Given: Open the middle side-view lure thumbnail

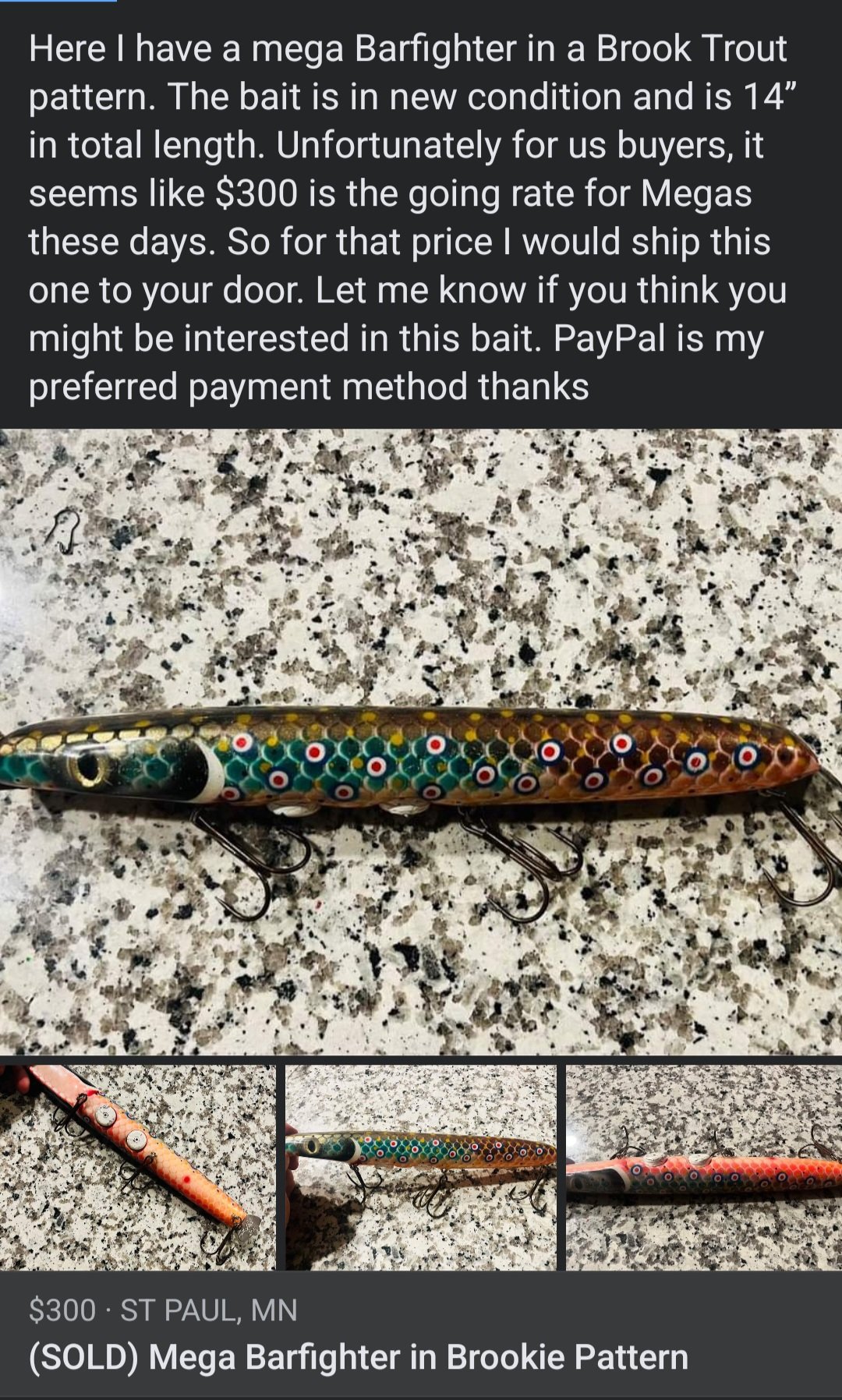Looking at the screenshot, I should pyautogui.click(x=421, y=1167).
